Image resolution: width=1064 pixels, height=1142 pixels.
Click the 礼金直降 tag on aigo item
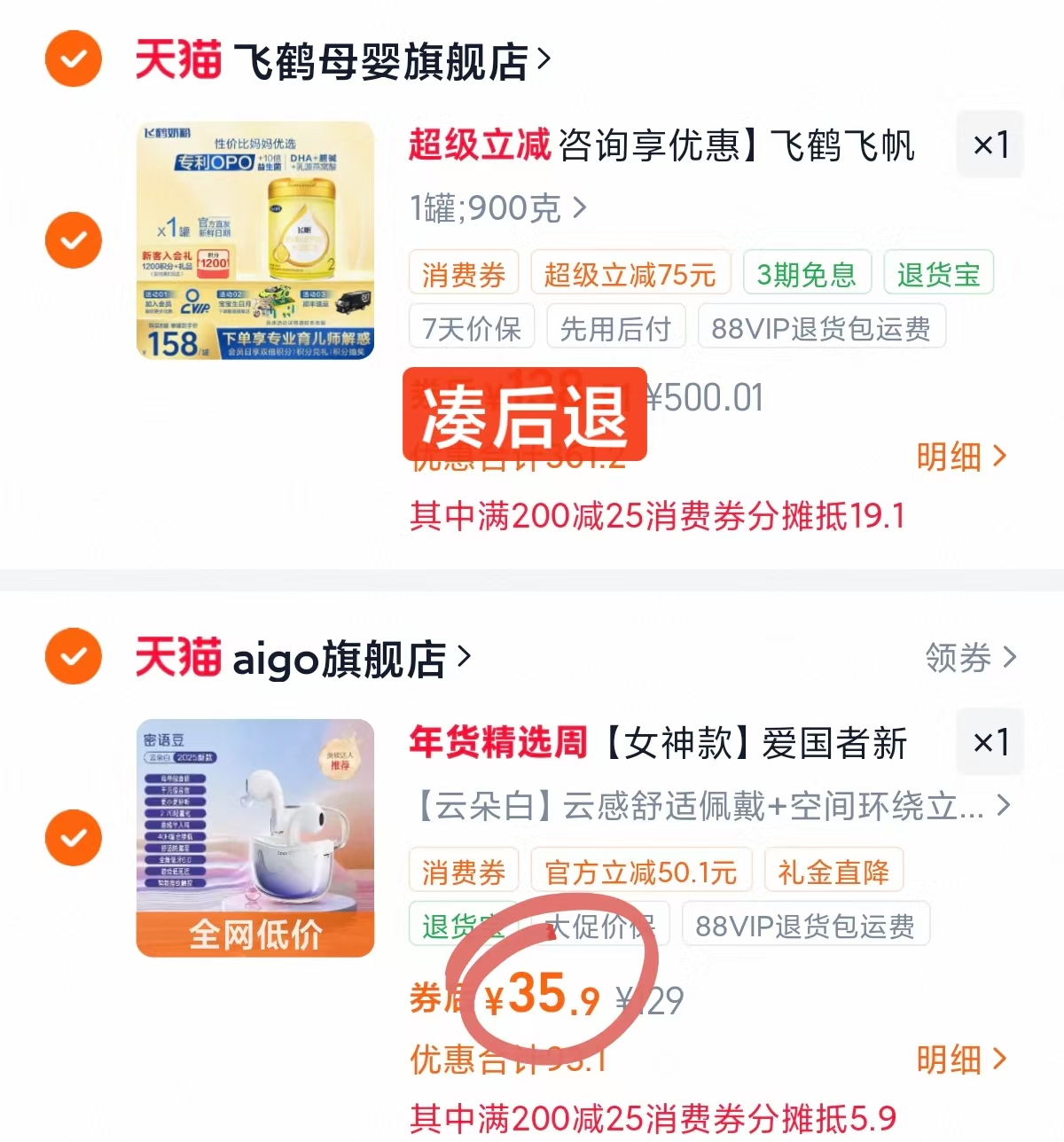tap(833, 872)
